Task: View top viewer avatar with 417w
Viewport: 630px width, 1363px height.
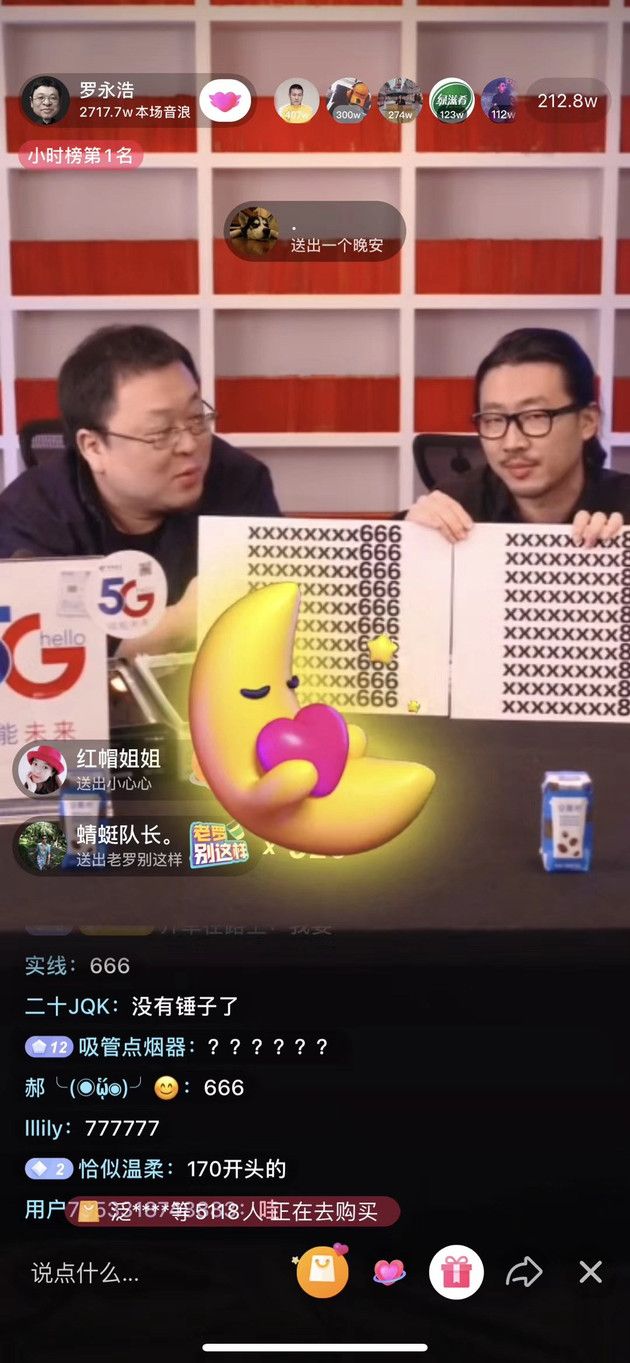Action: pos(296,100)
